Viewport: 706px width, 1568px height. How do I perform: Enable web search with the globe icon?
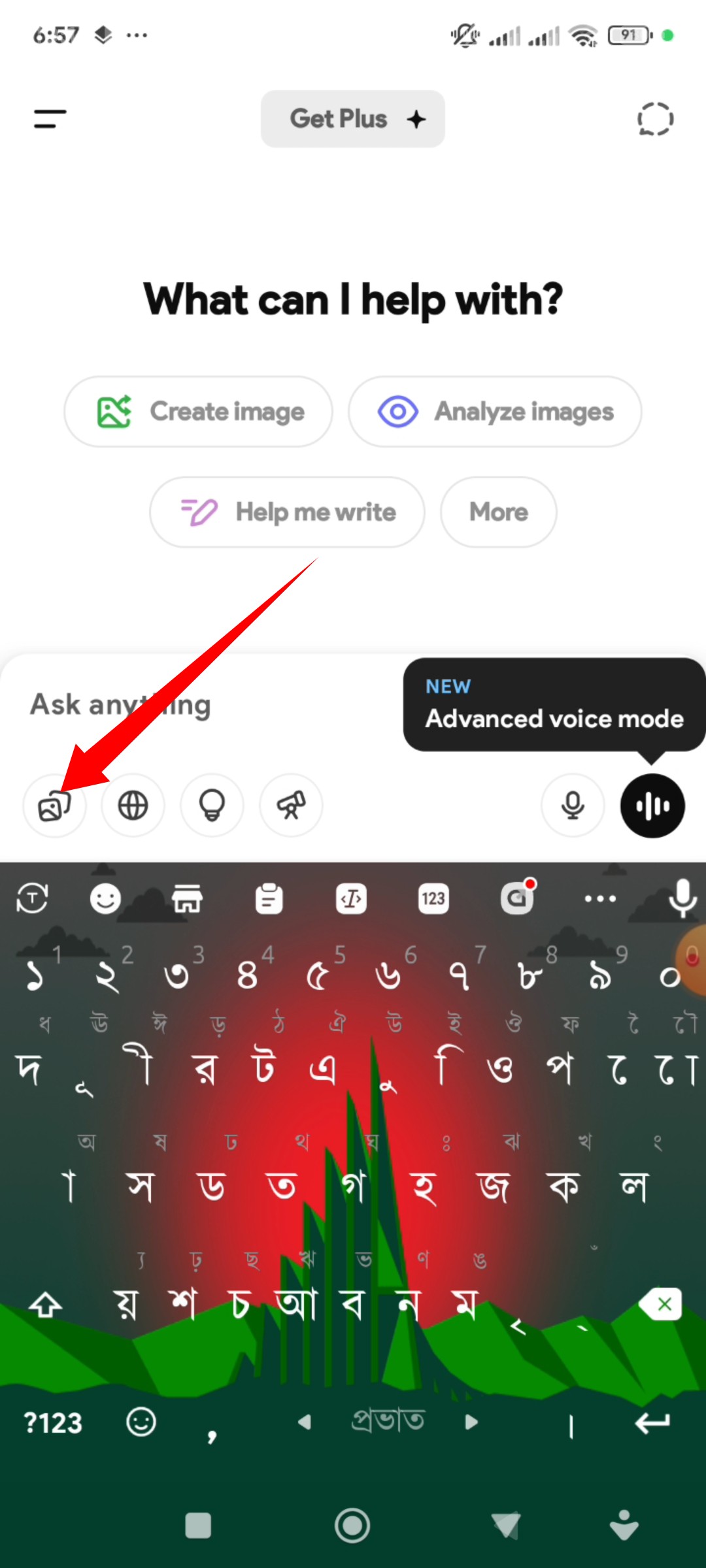coord(133,806)
